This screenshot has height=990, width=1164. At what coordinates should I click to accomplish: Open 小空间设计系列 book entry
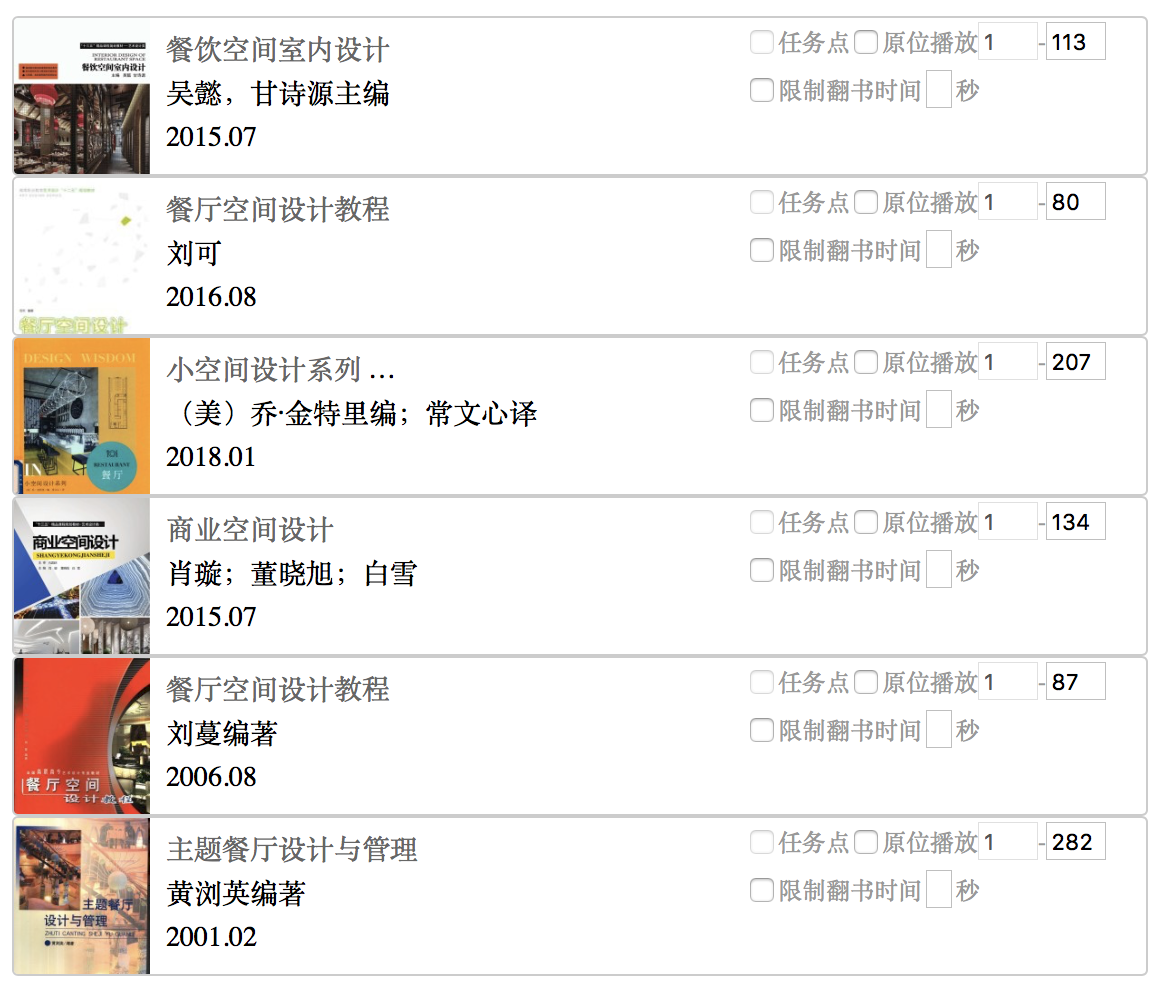pyautogui.click(x=280, y=369)
